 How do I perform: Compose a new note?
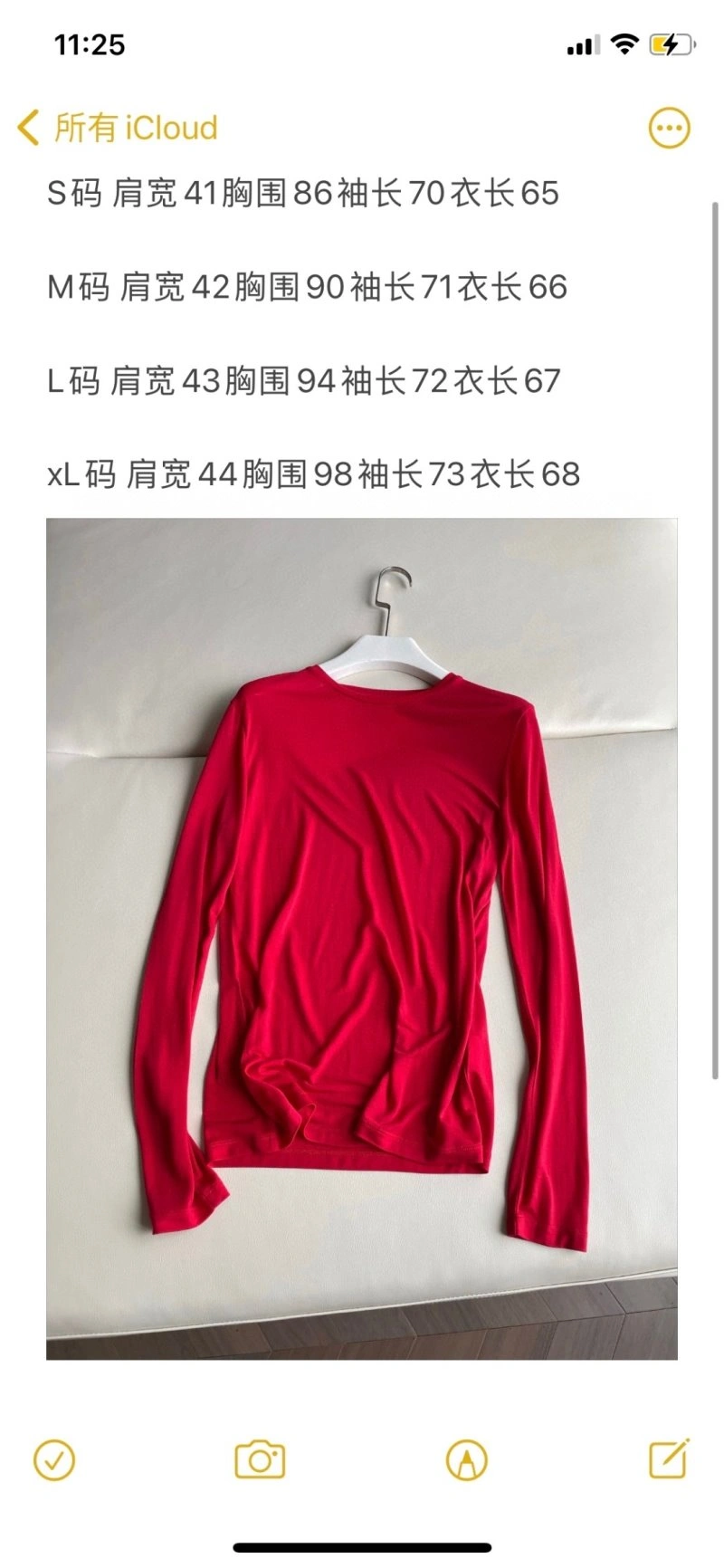[x=670, y=1458]
